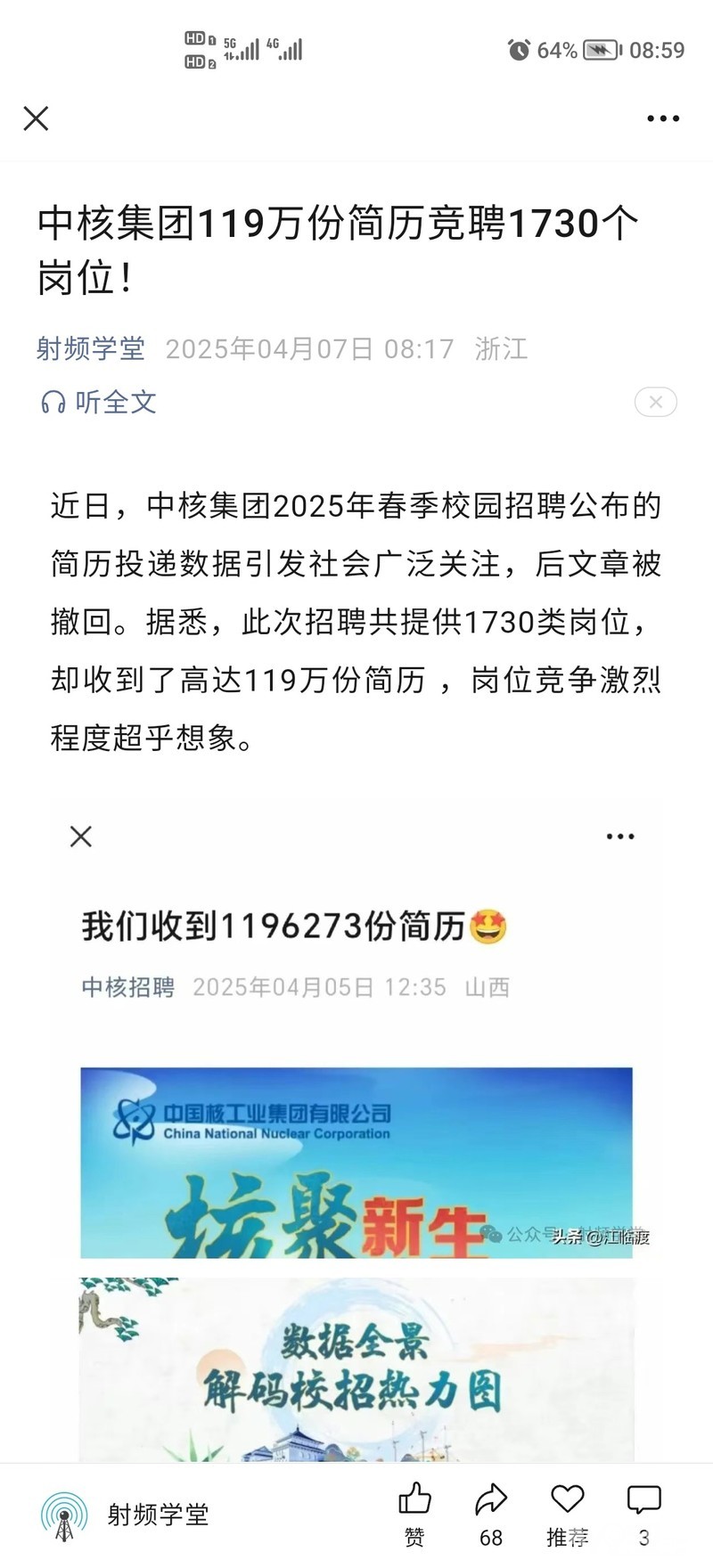The width and height of the screenshot is (713, 1568).
Task: Start listening with 听全文
Action: [x=99, y=402]
